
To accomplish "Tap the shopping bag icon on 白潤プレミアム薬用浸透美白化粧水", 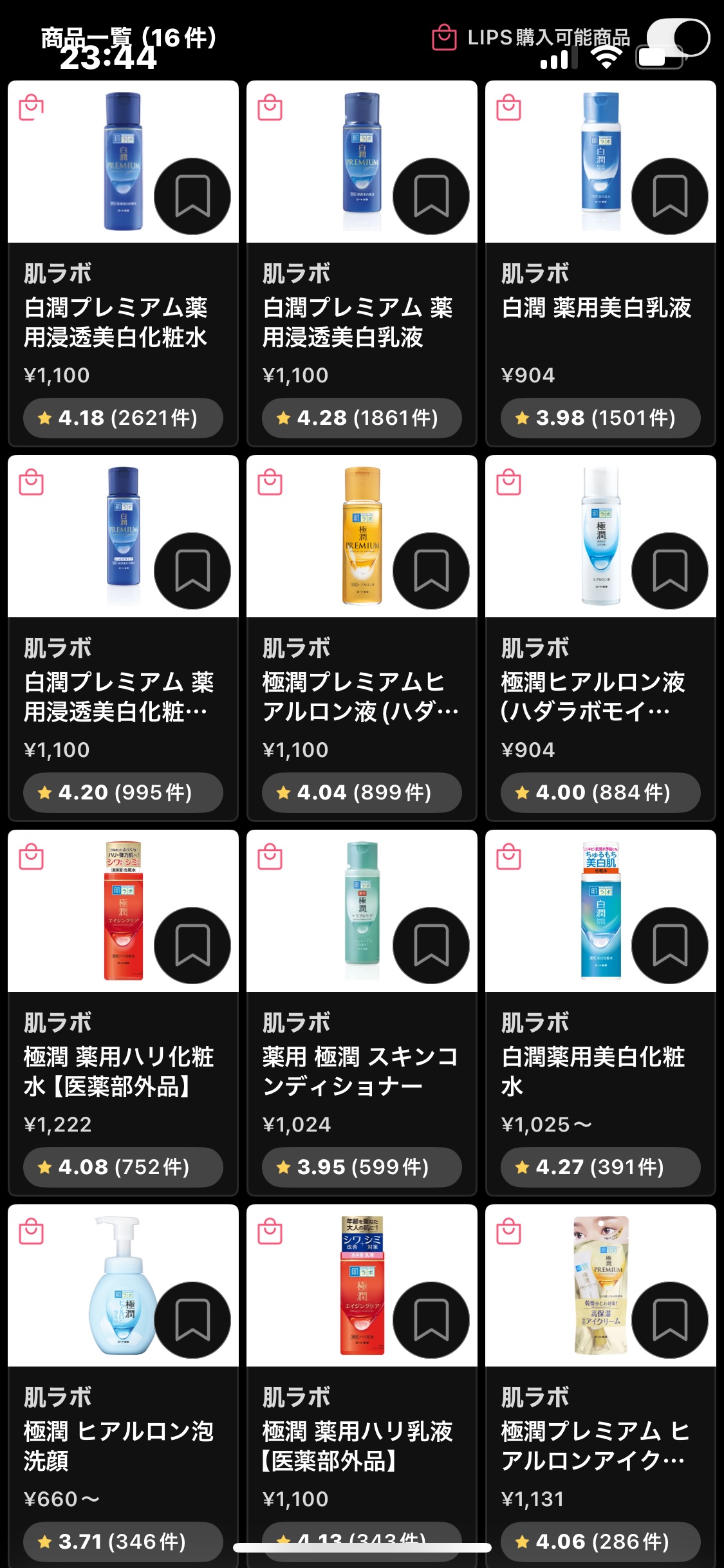I will click(x=30, y=108).
